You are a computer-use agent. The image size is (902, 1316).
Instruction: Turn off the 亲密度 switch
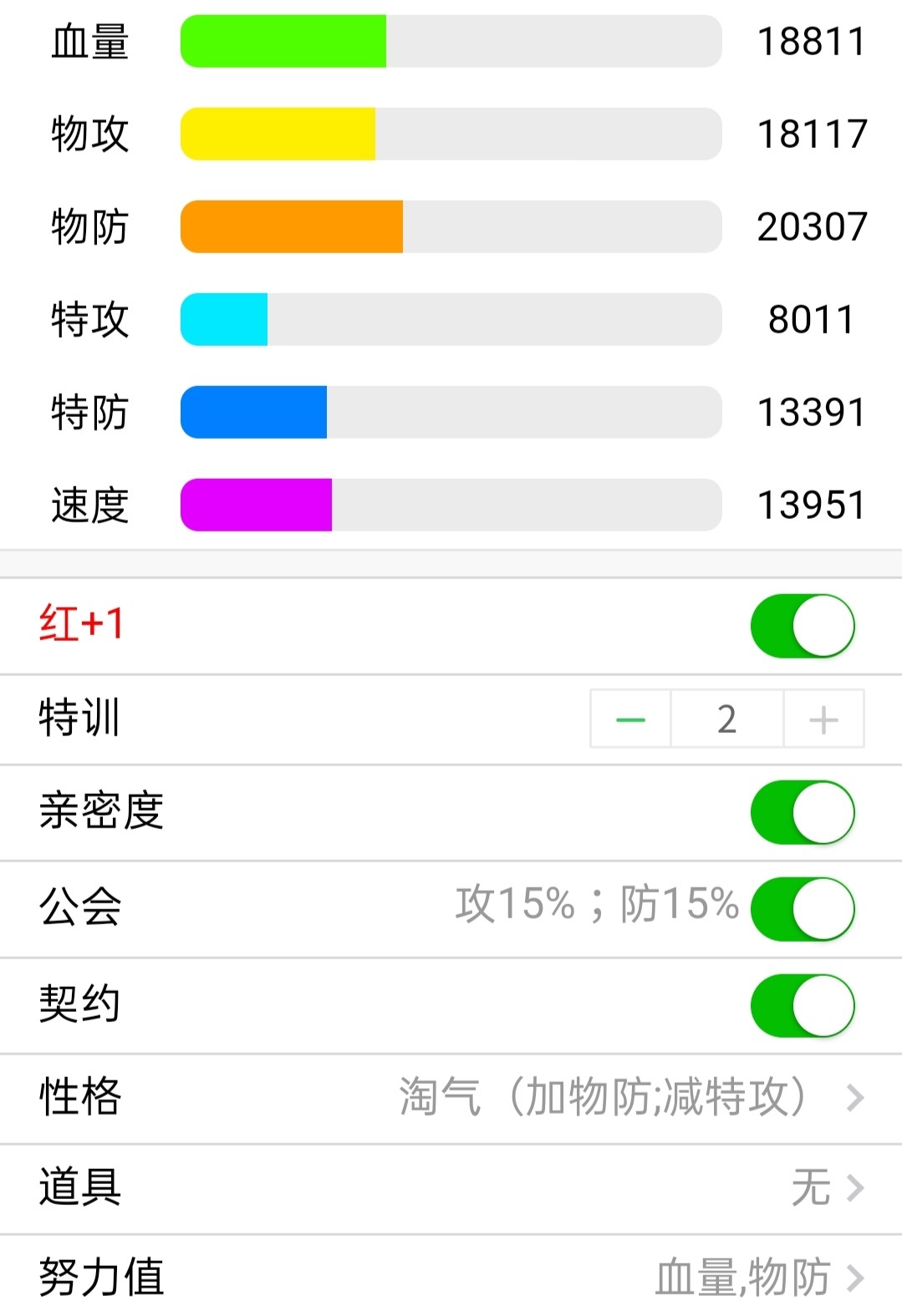pyautogui.click(x=802, y=812)
